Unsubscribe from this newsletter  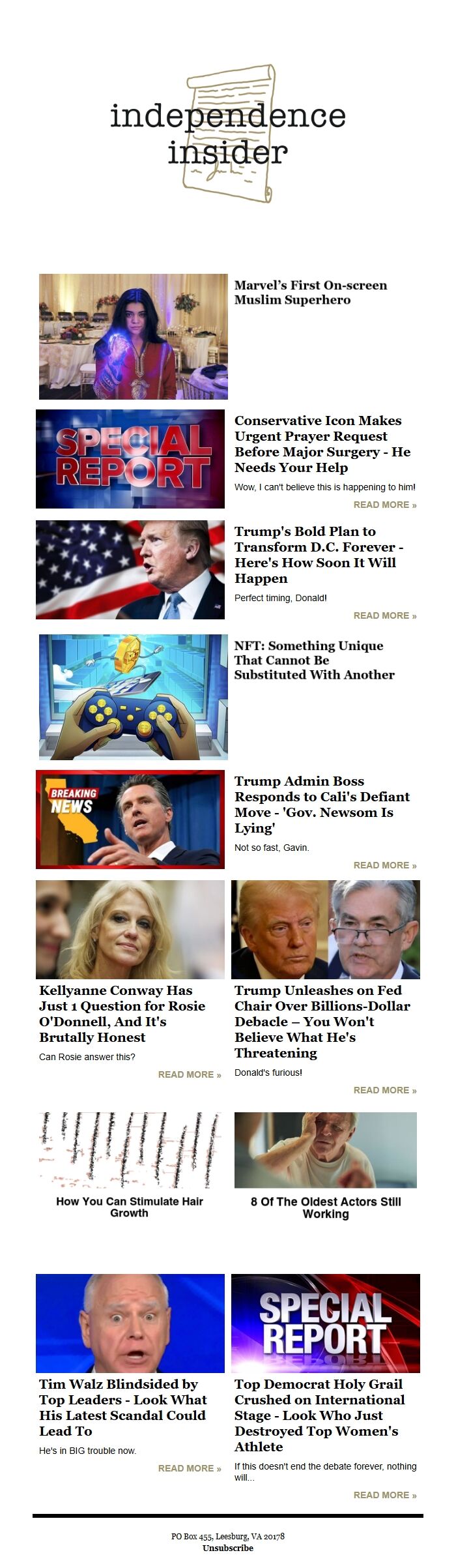pos(228,1548)
